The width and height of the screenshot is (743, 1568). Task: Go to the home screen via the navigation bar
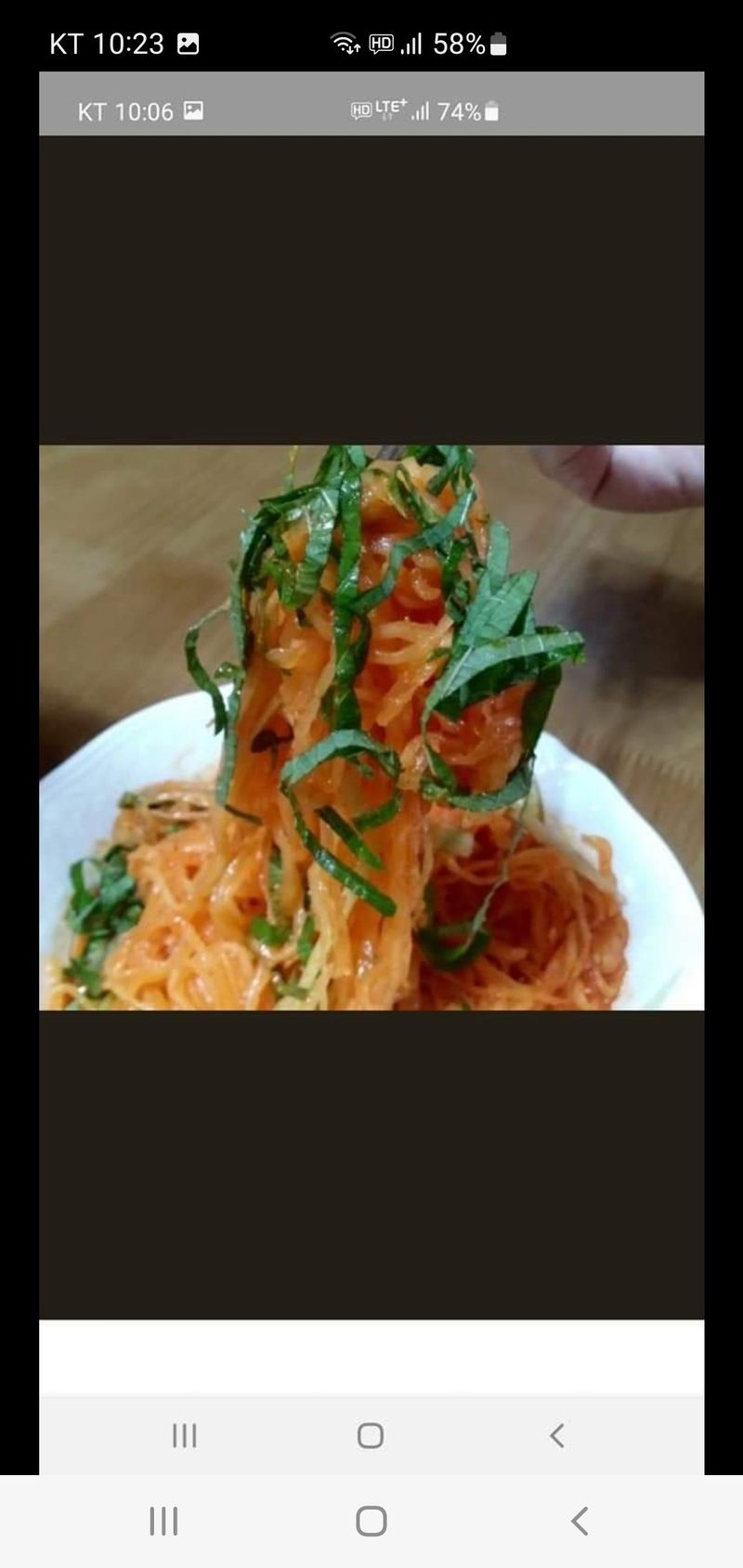371,1521
